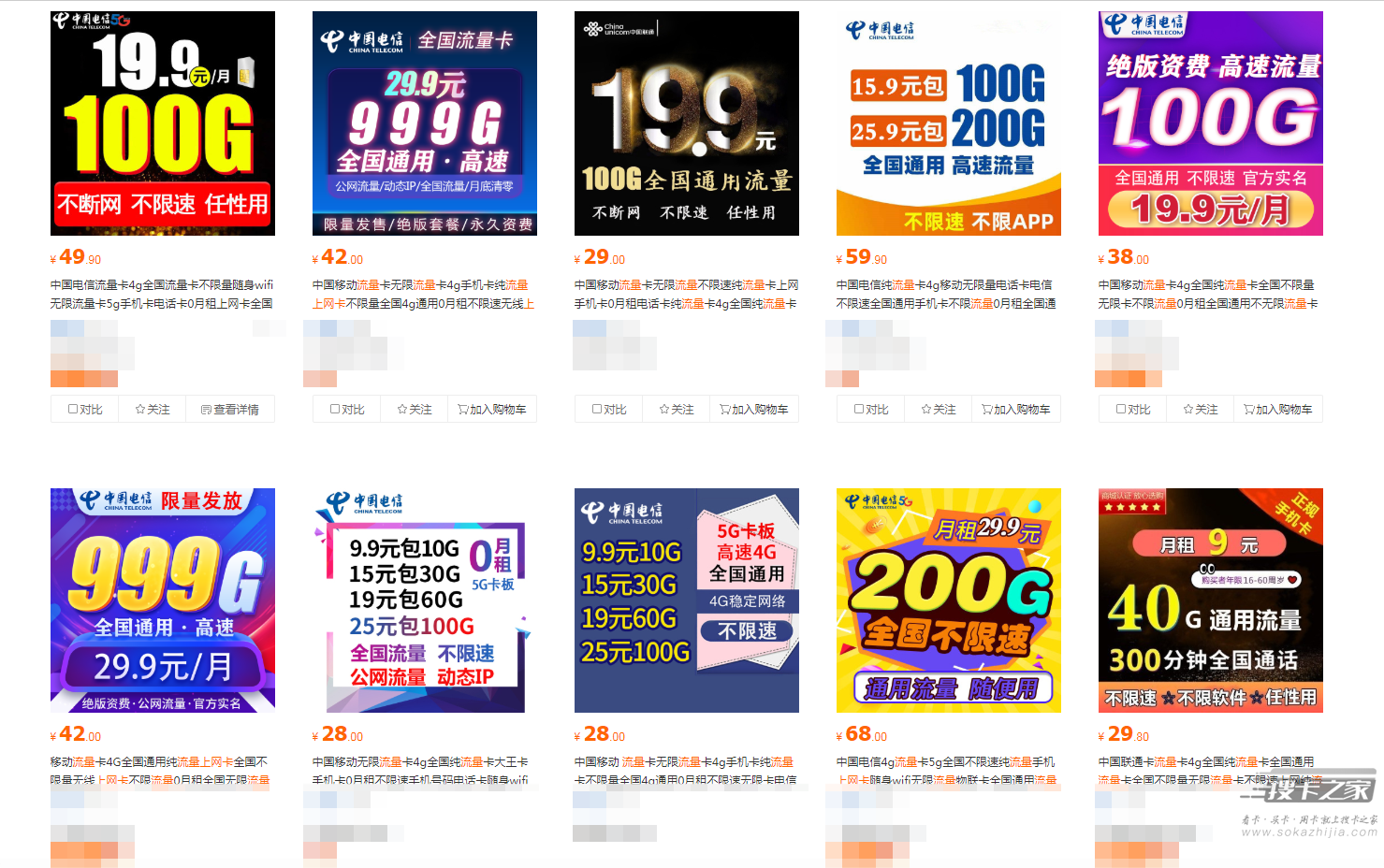Follow the ¥38.00 item with 关注
1384x868 pixels.
[1201, 410]
